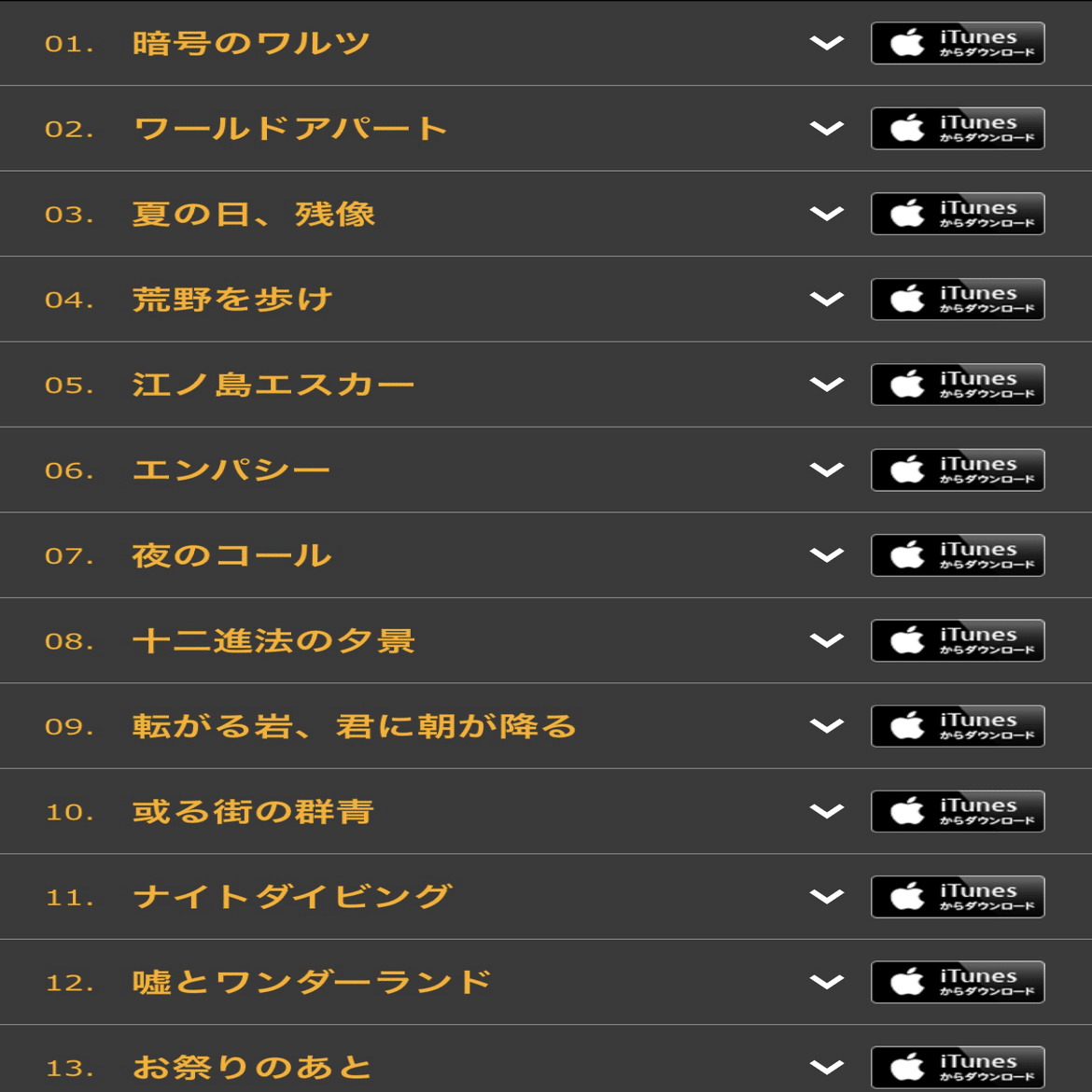Expand track 13 お祭りのあと details

826,1067
